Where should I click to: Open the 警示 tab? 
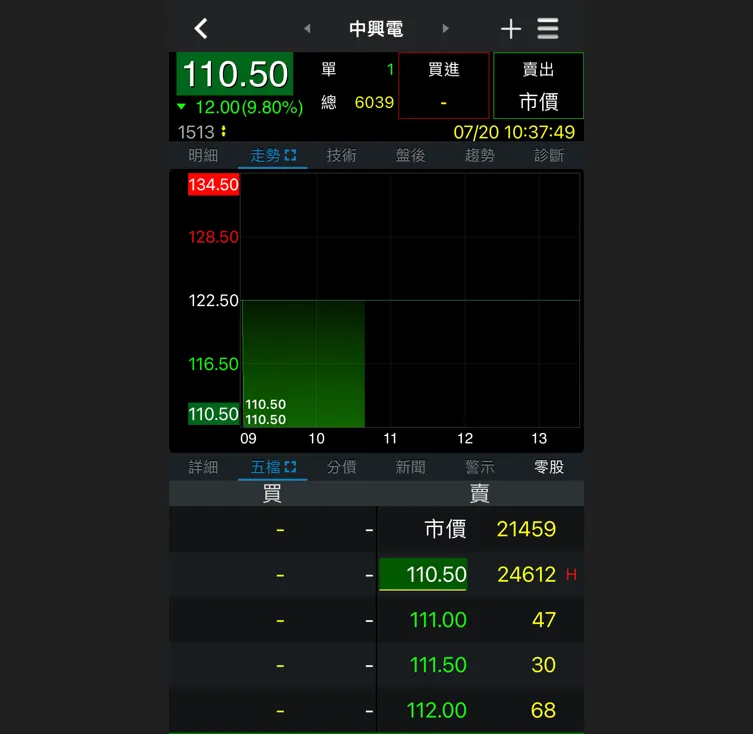click(479, 466)
